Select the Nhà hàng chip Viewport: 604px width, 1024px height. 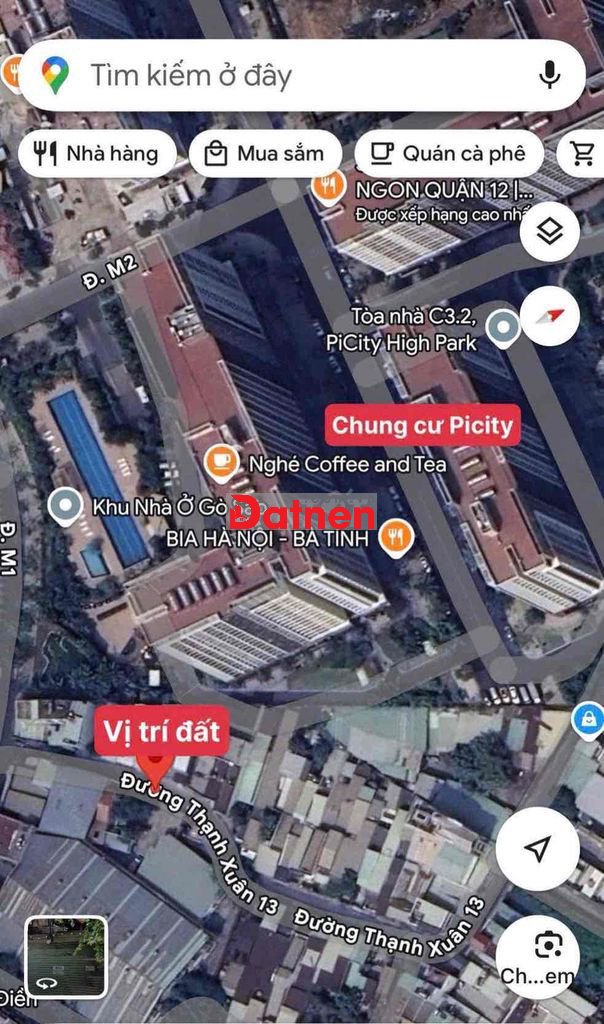click(97, 153)
